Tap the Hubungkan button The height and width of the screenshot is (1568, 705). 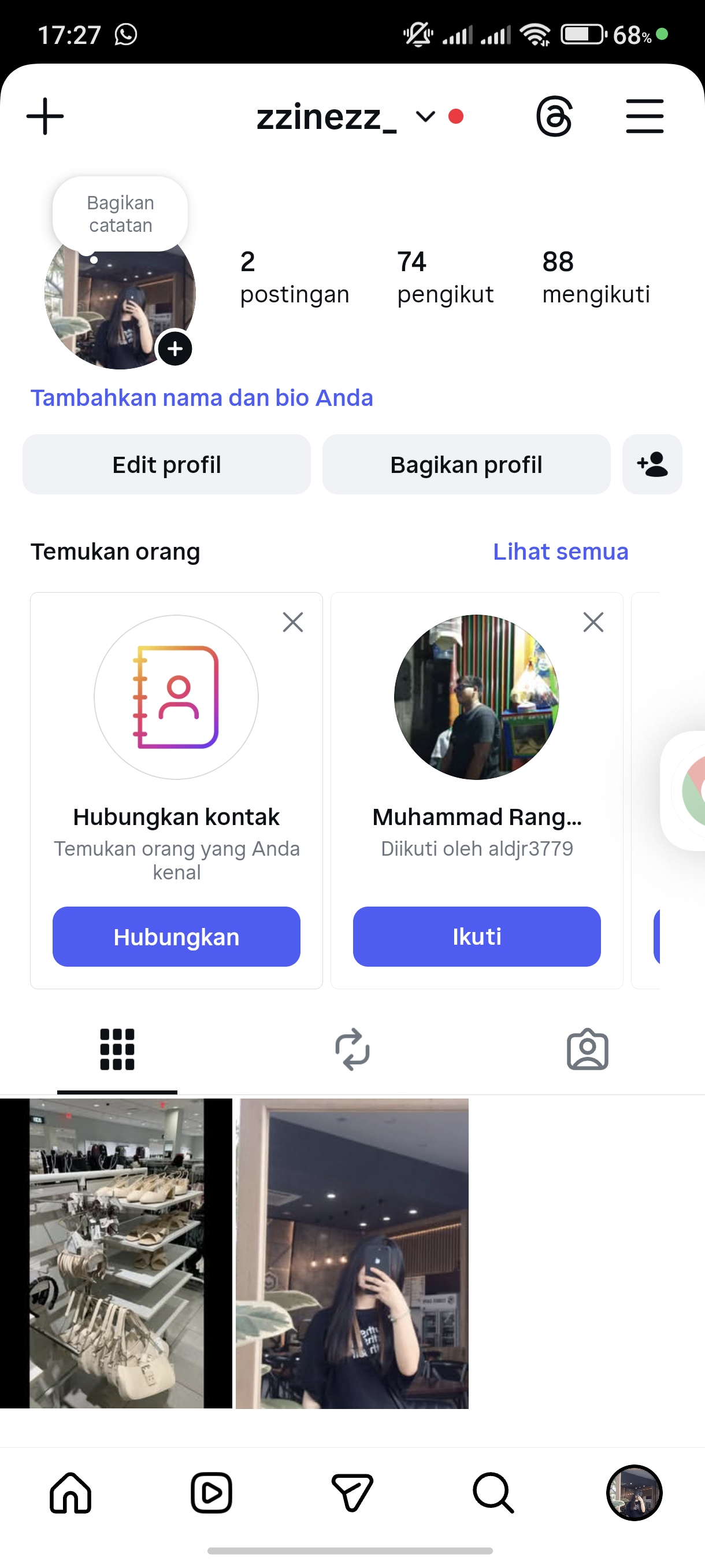pyautogui.click(x=176, y=937)
